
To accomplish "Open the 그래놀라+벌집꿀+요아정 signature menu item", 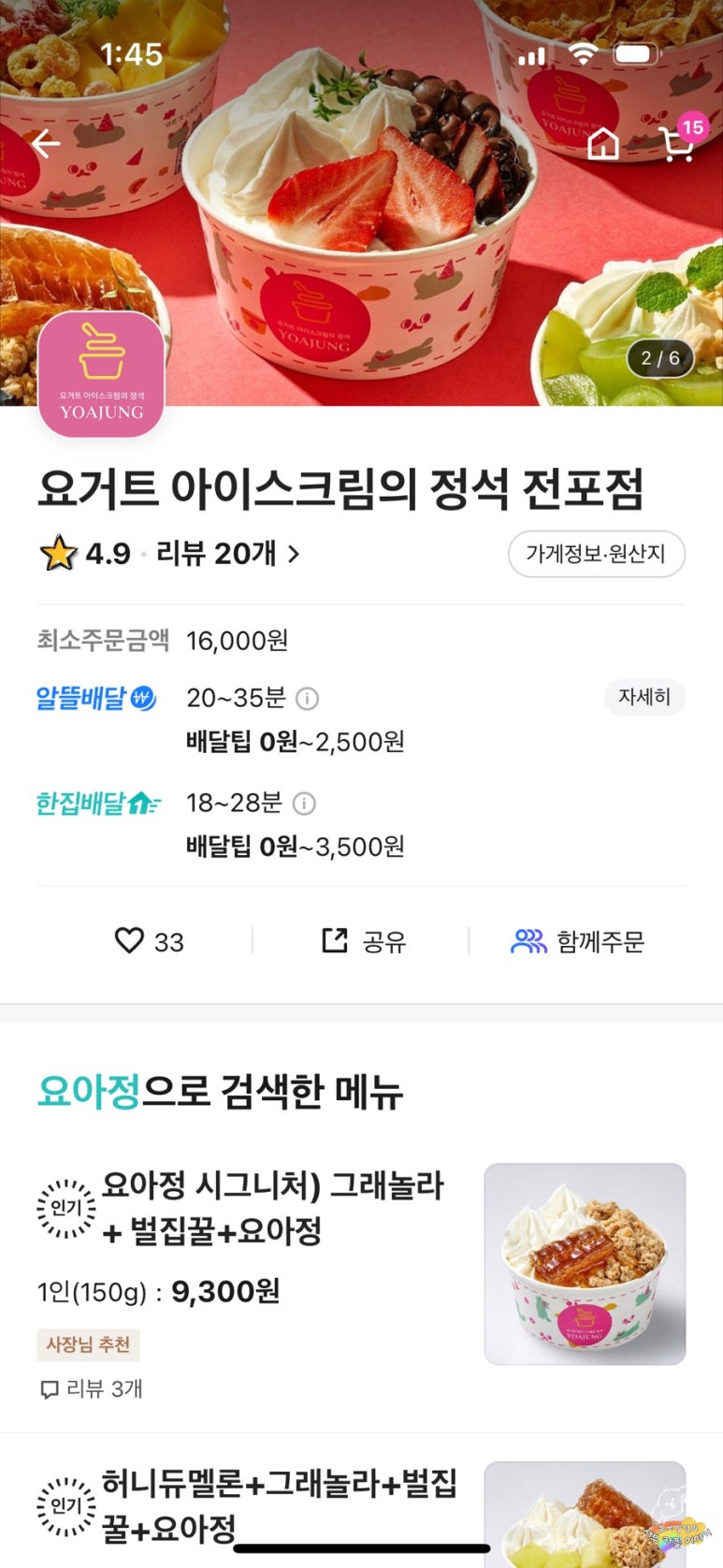I will [271, 1208].
